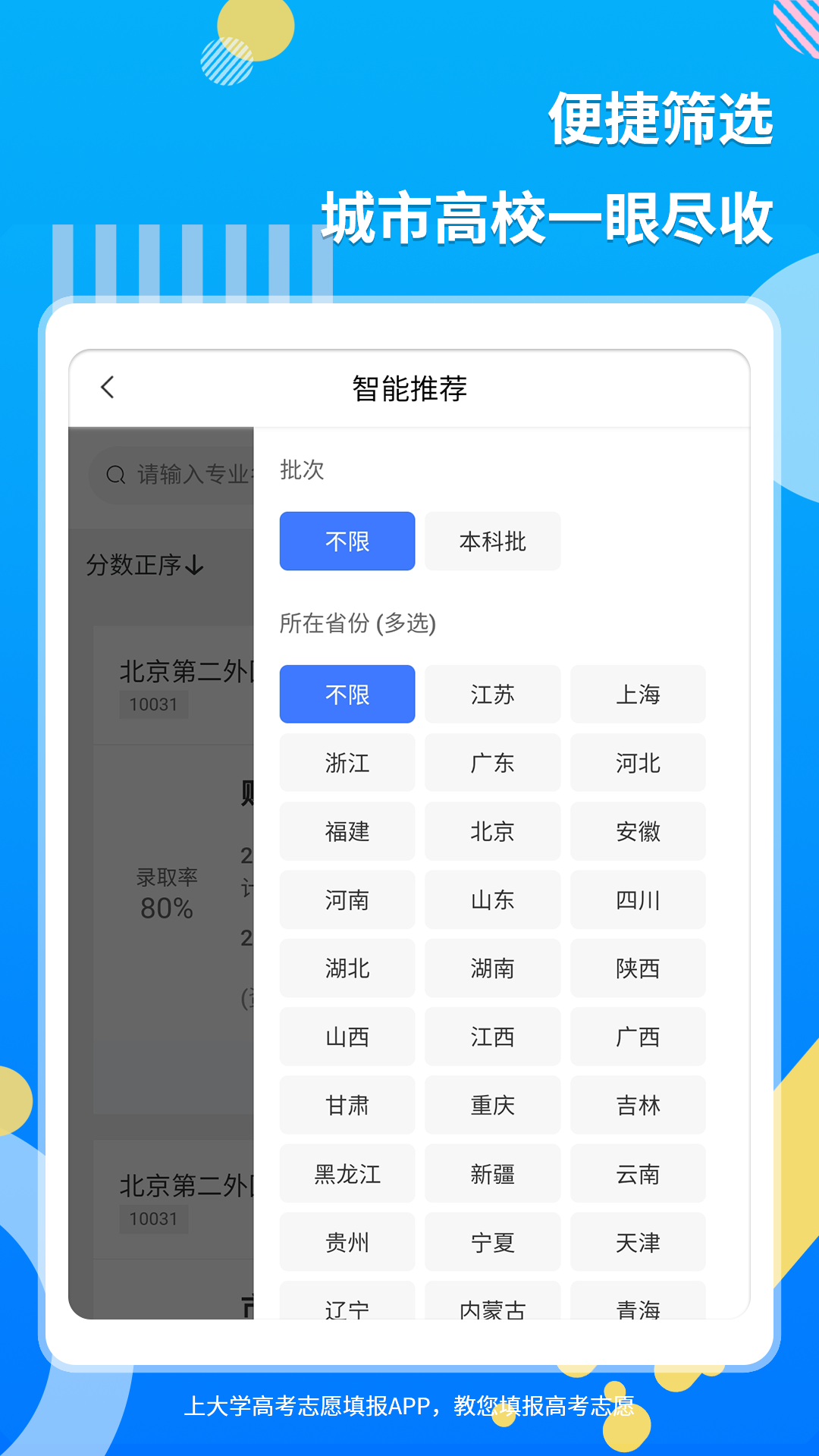The image size is (819, 1456).
Task: Select 宁夏 in the province grid
Action: 492,1242
